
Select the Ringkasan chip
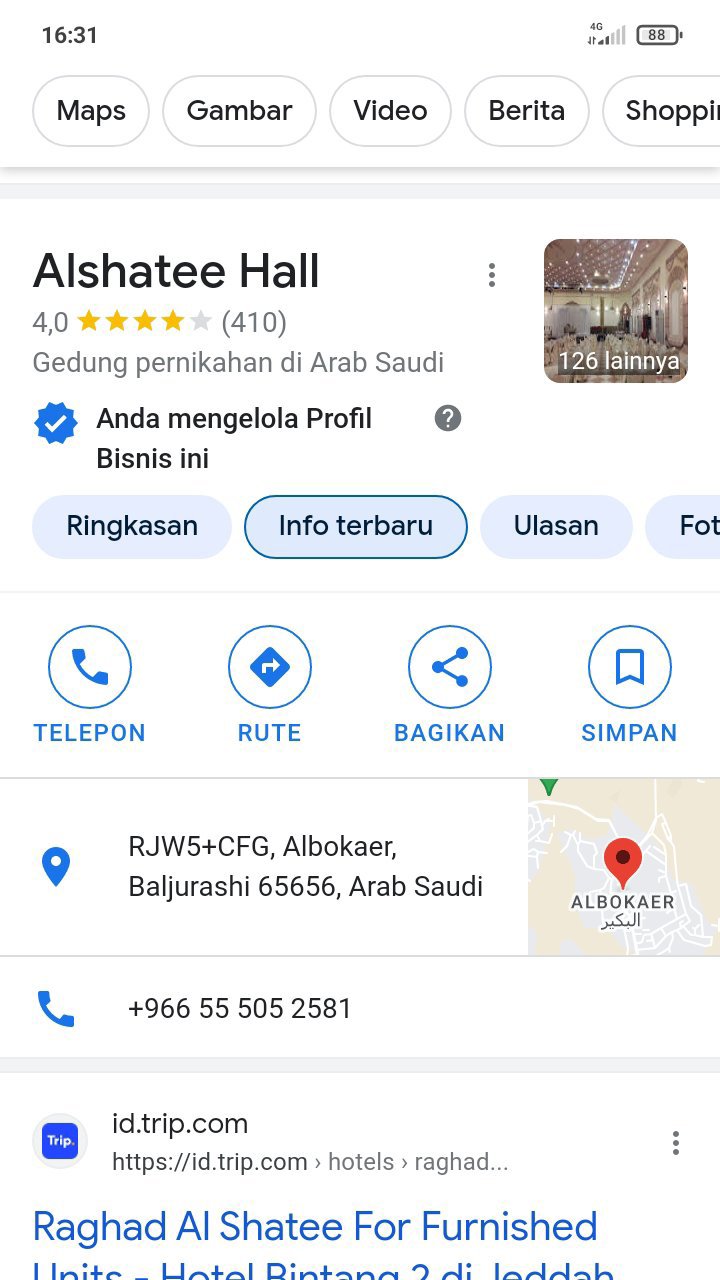pyautogui.click(x=132, y=526)
